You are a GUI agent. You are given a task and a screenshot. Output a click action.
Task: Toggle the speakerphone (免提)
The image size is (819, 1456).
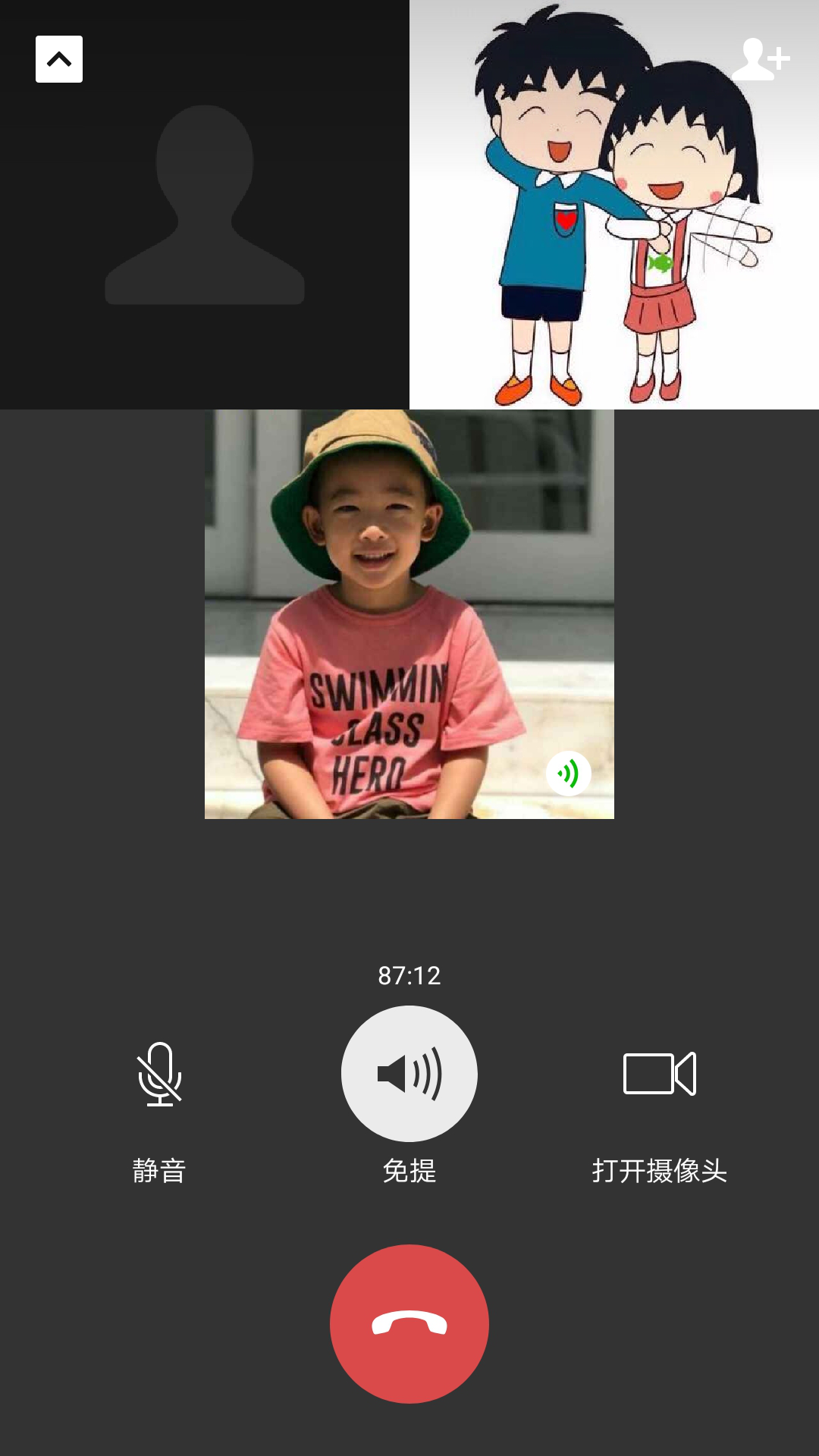(409, 1074)
